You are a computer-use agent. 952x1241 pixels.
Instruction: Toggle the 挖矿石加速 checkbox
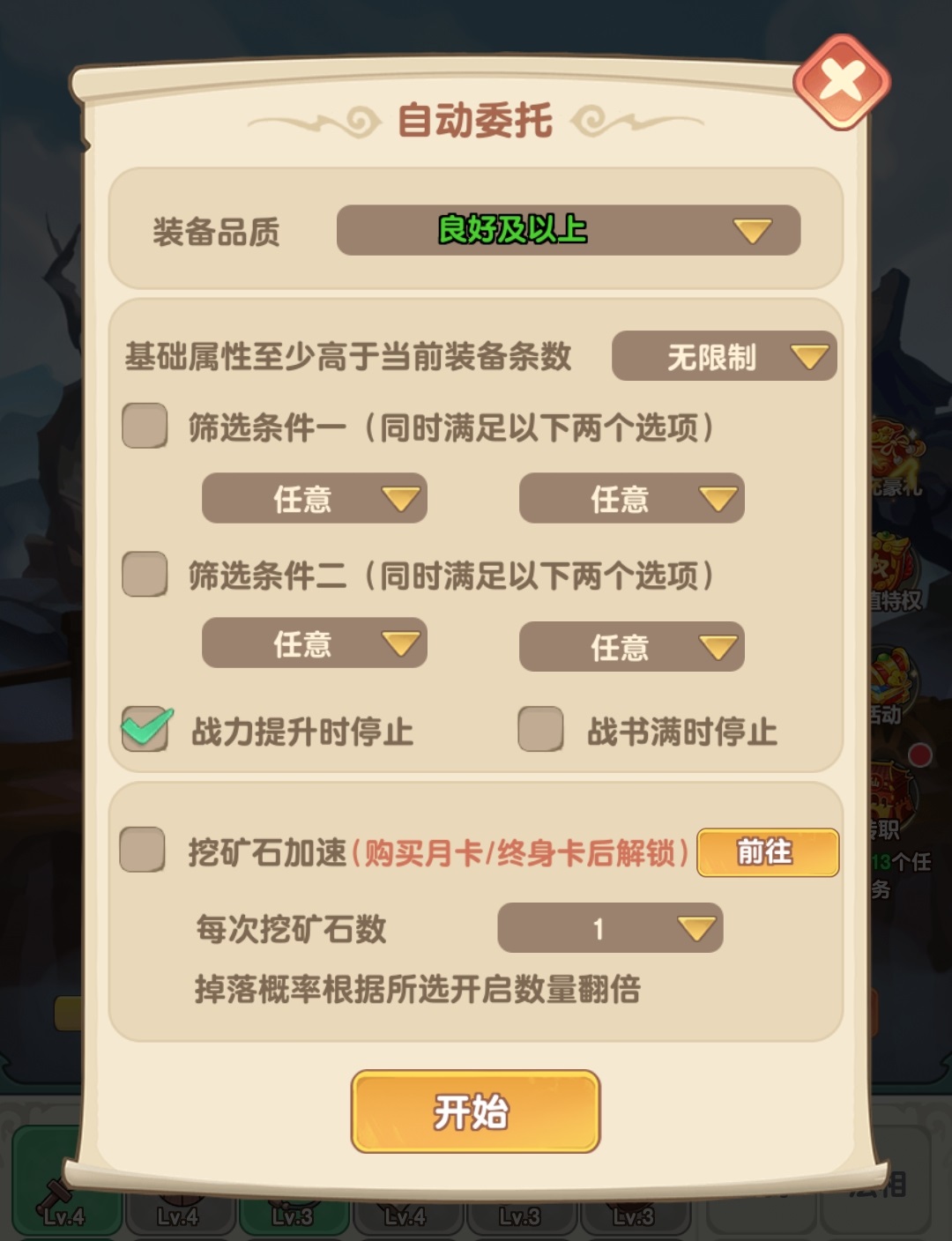(143, 850)
